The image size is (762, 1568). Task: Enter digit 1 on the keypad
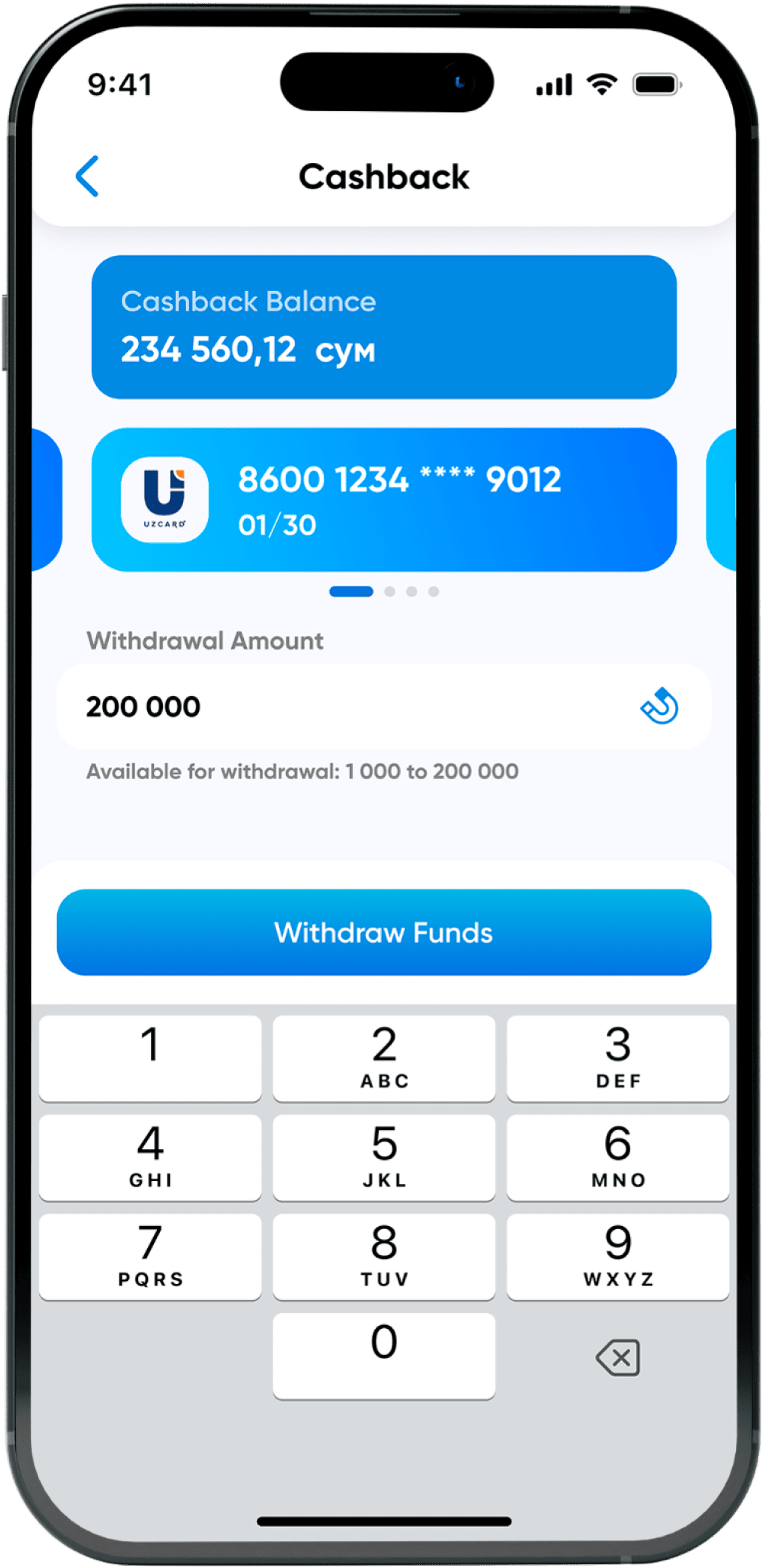(150, 1058)
